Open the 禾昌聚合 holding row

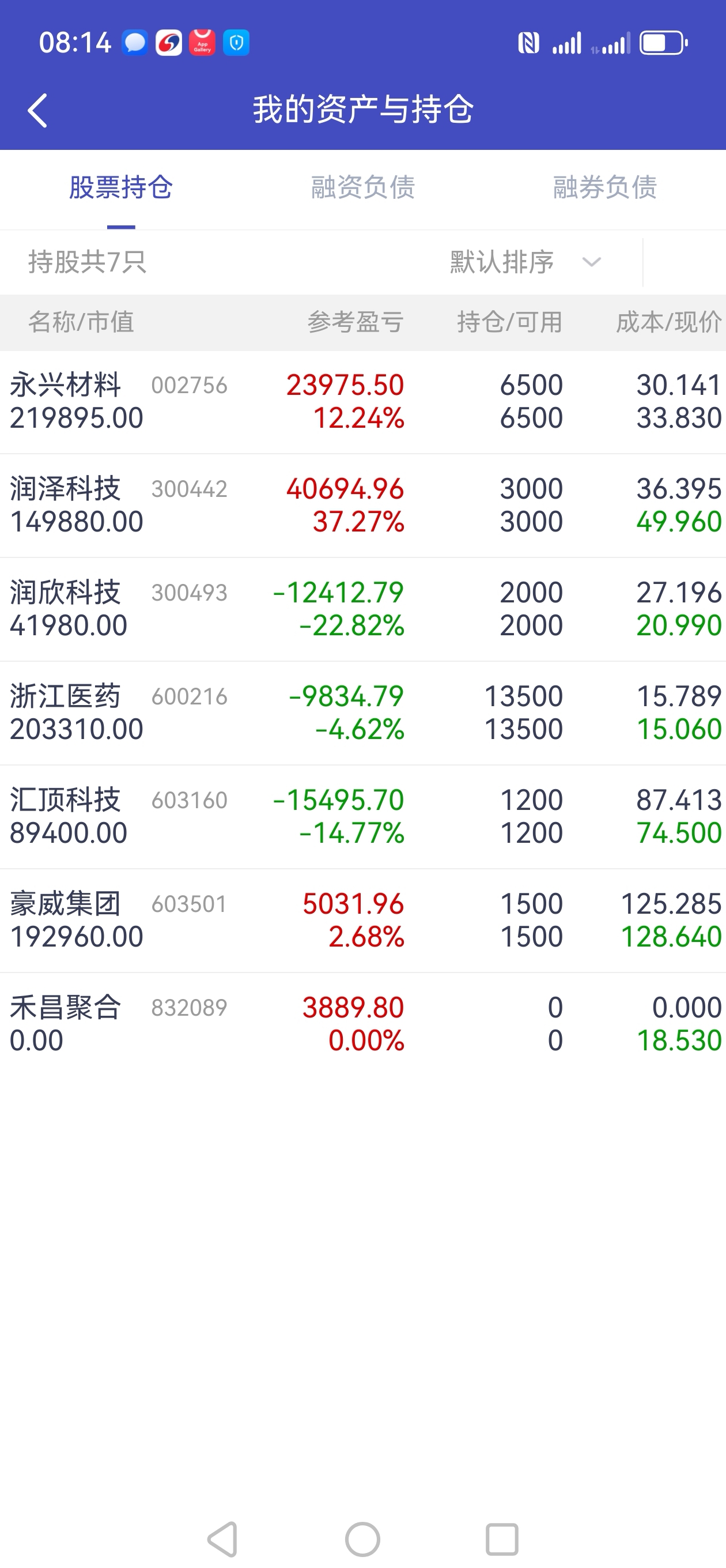(362, 1024)
